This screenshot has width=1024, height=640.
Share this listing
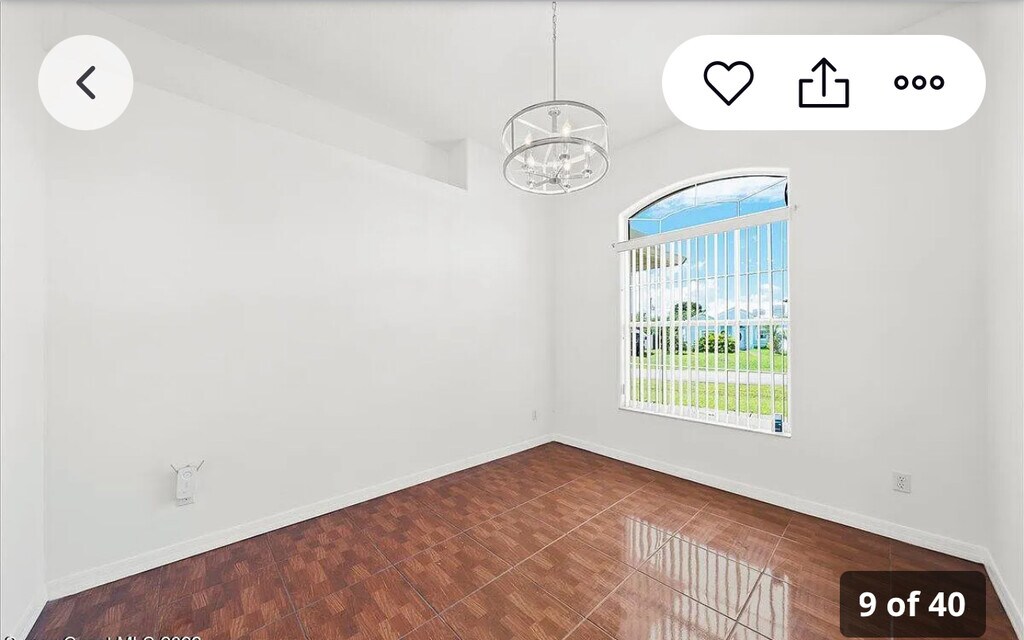[x=823, y=83]
